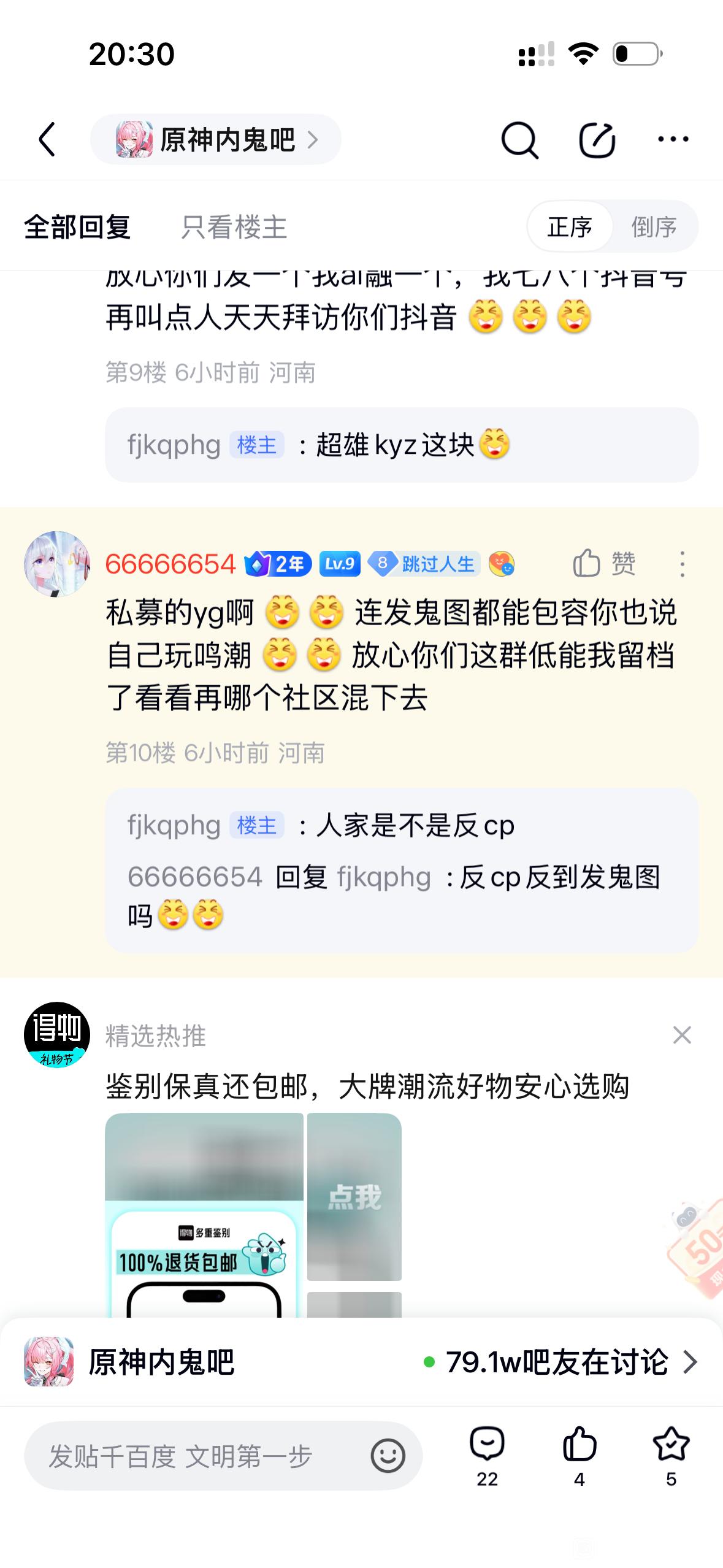
Task: Open more options on 66666654's reply
Action: pos(682,564)
